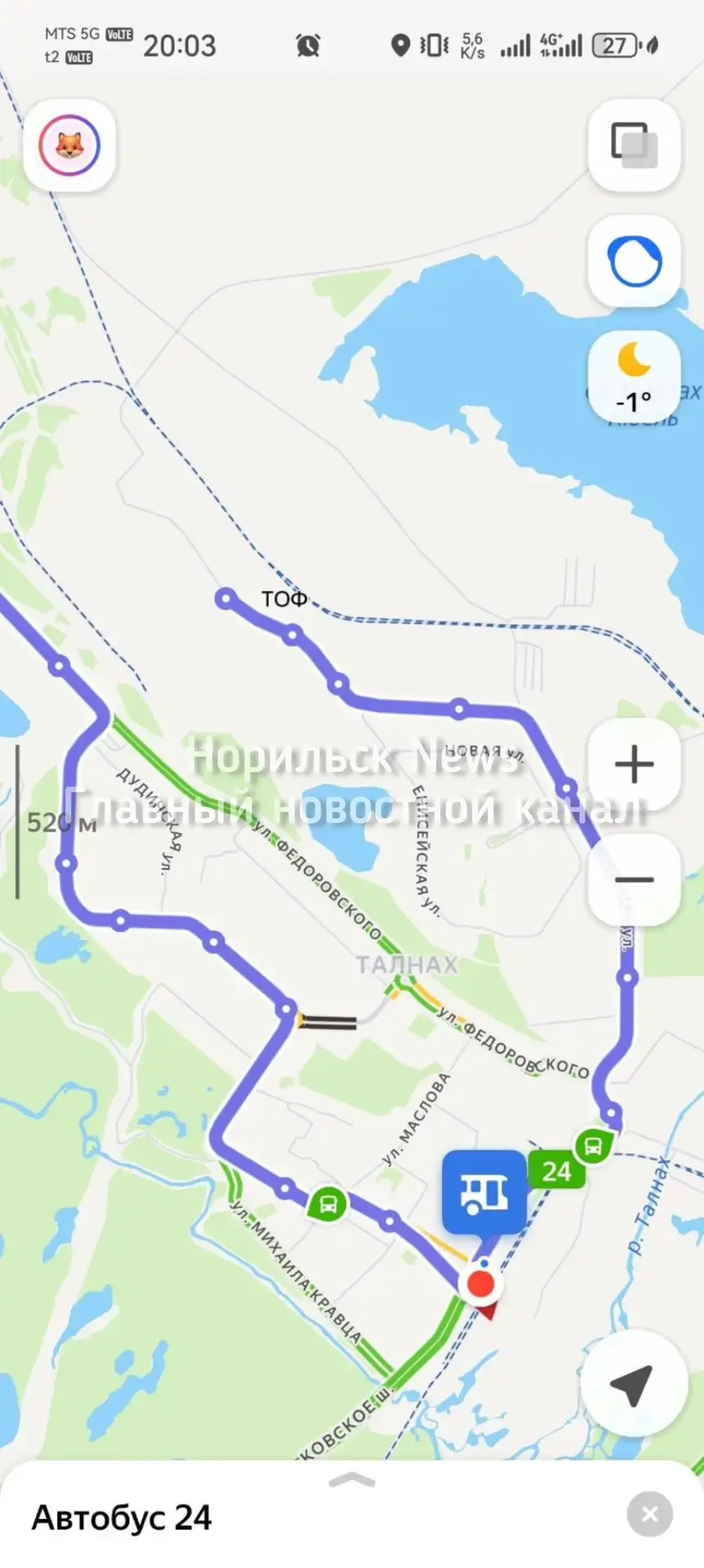
Task: Select the blue bus stop pin
Action: 484,1192
